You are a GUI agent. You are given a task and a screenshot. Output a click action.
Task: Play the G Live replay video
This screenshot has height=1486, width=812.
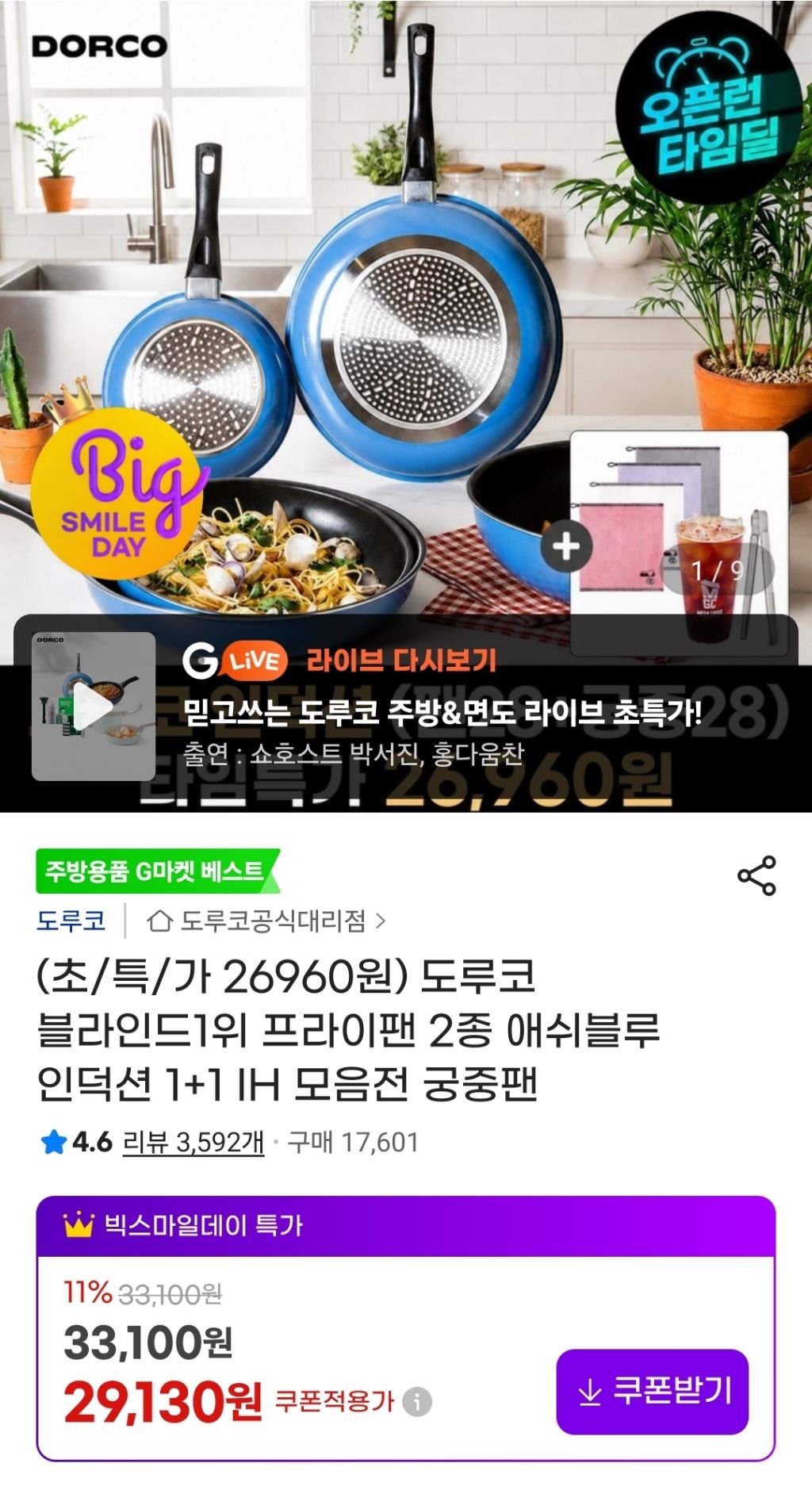point(94,707)
